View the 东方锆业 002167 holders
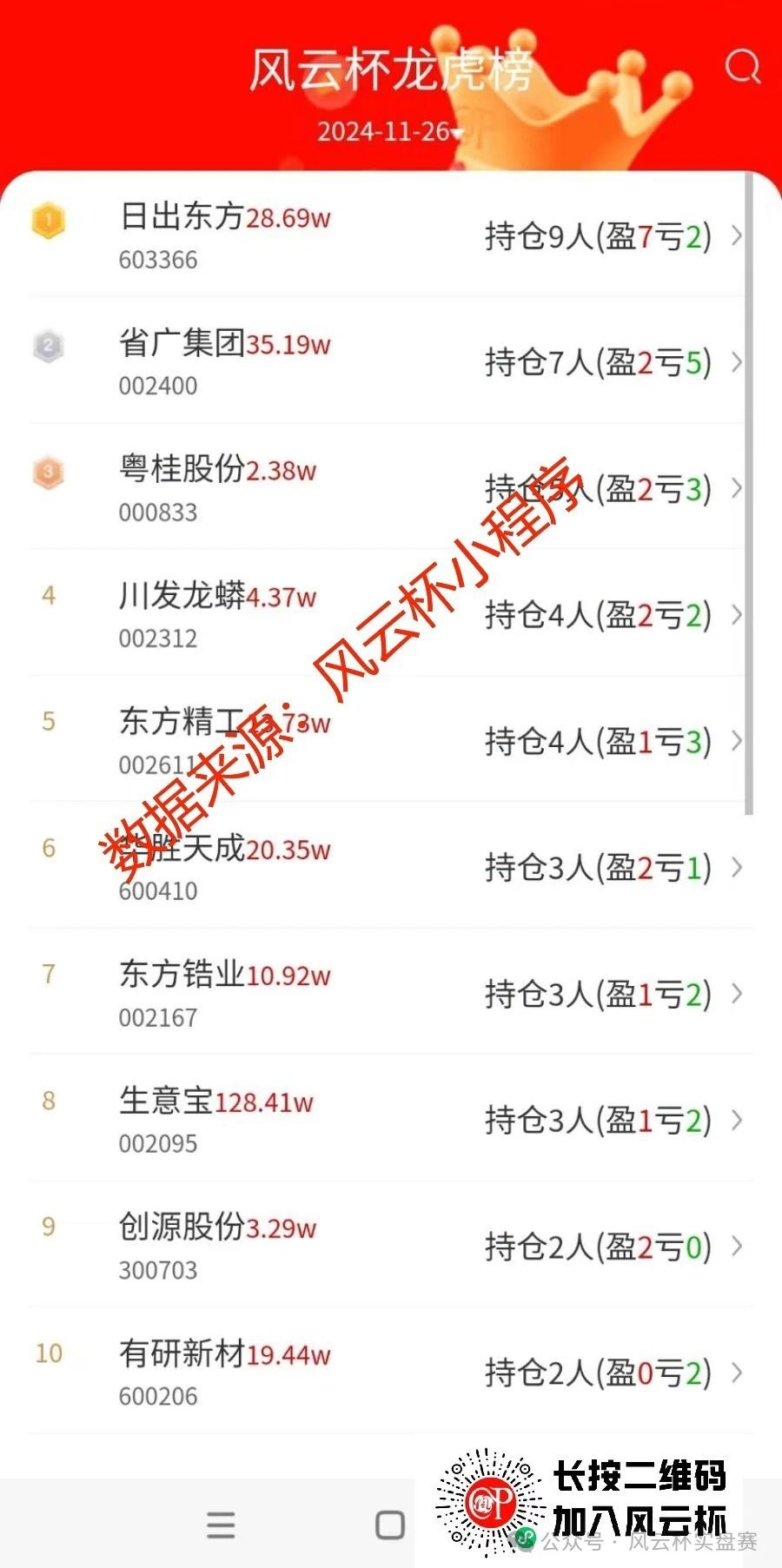The height and width of the screenshot is (1568, 782). (x=389, y=994)
